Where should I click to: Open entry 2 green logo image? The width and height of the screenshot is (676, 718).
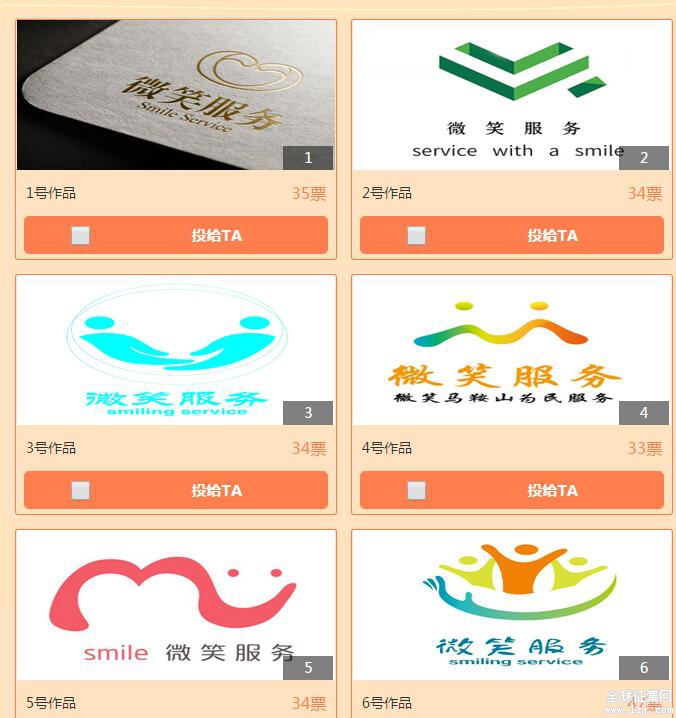(512, 95)
